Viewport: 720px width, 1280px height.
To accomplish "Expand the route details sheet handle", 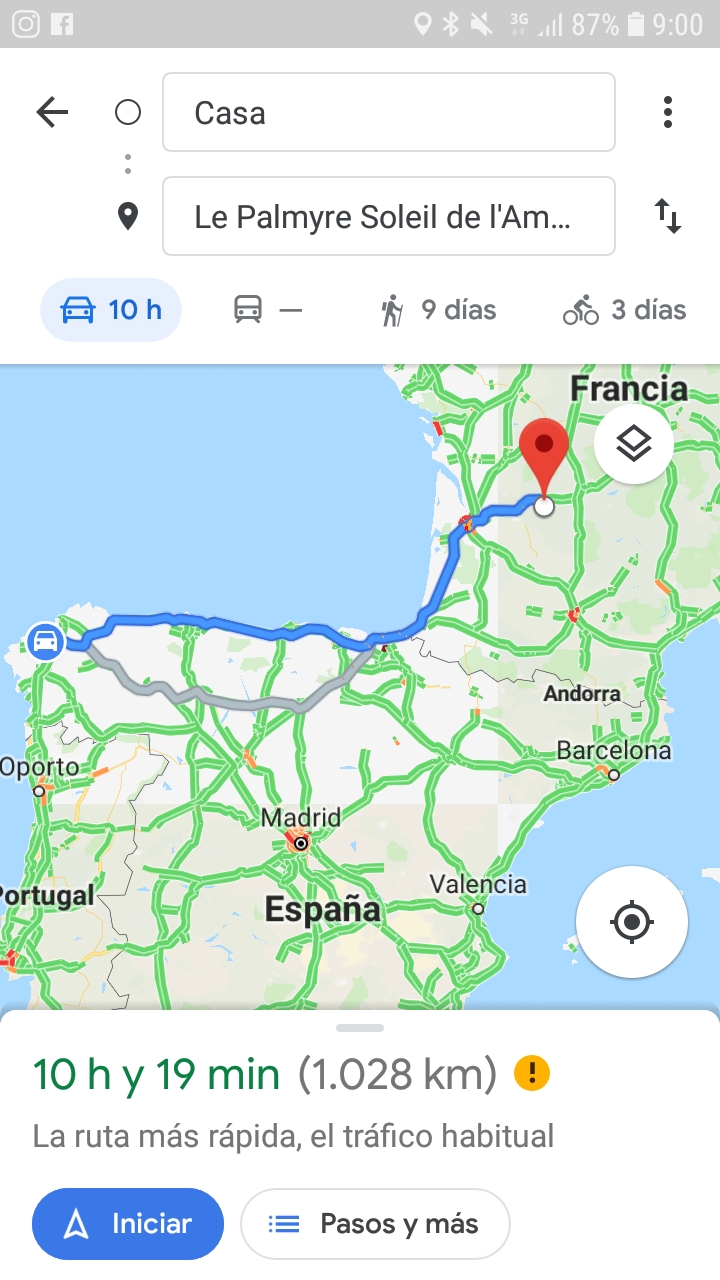I will click(360, 1028).
